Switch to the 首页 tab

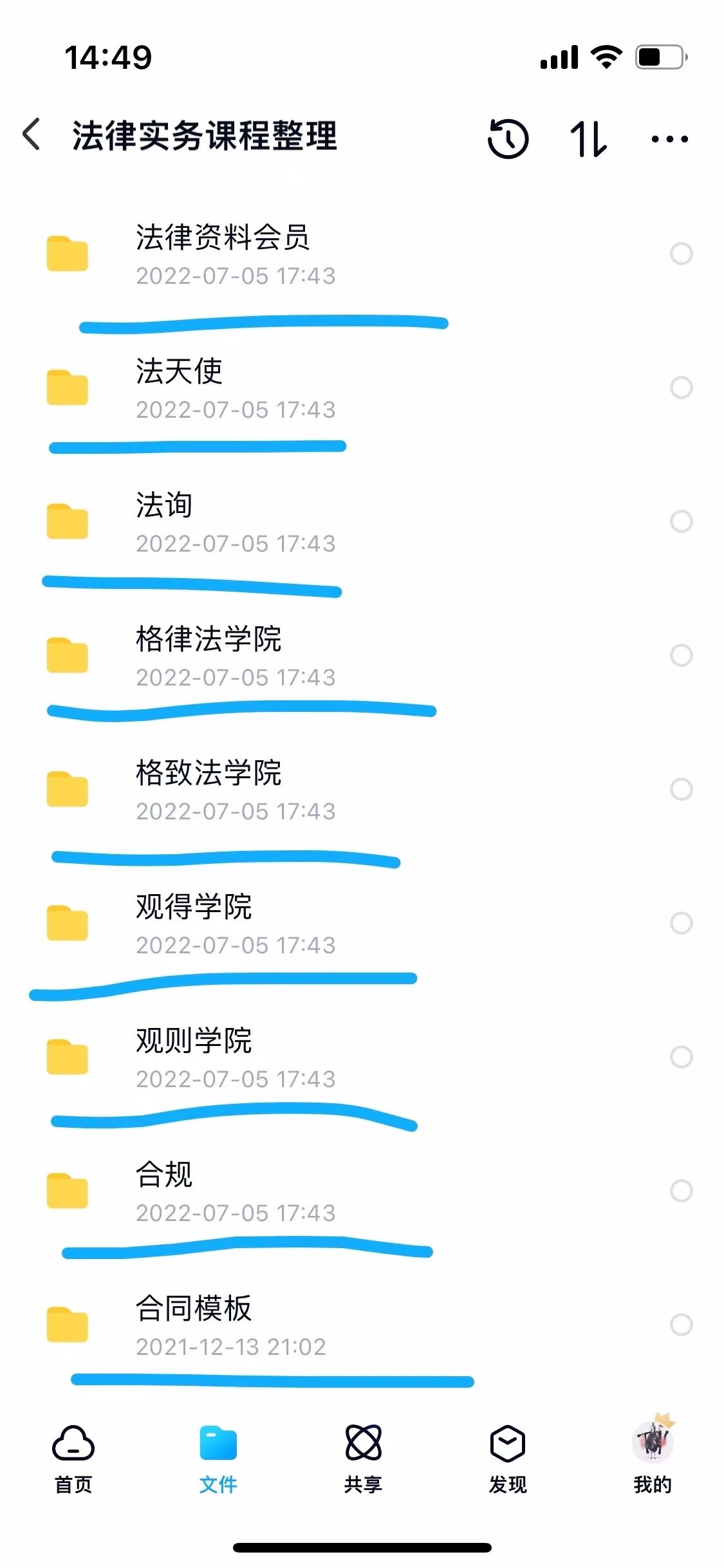tap(73, 1467)
